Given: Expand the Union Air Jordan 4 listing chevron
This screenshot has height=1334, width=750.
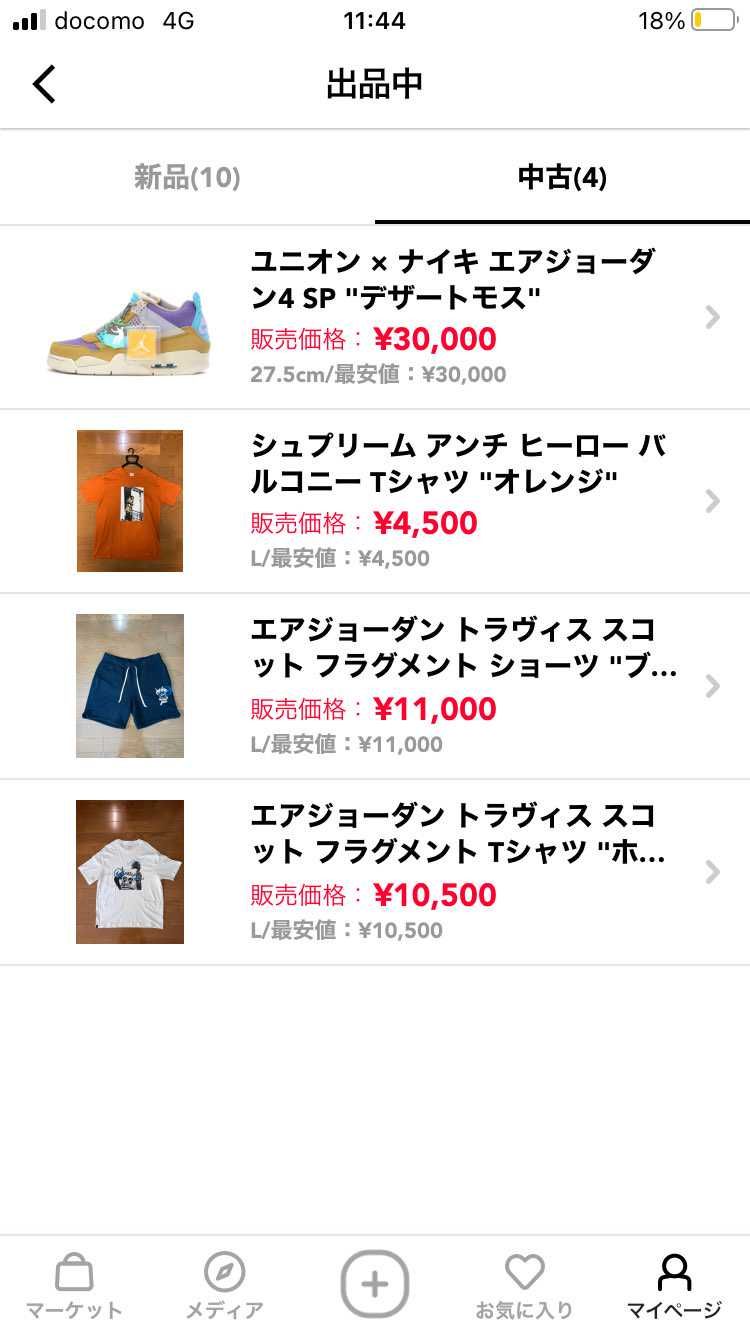Looking at the screenshot, I should coord(712,317).
